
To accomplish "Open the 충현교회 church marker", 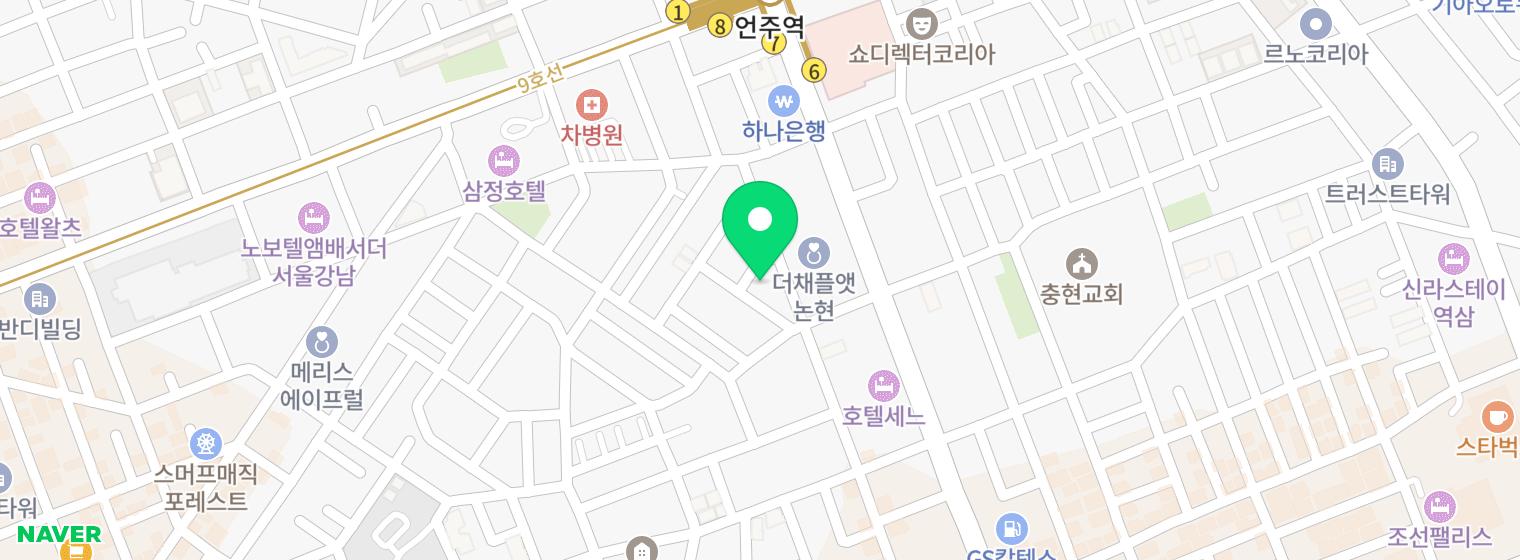I will click(x=1081, y=265).
